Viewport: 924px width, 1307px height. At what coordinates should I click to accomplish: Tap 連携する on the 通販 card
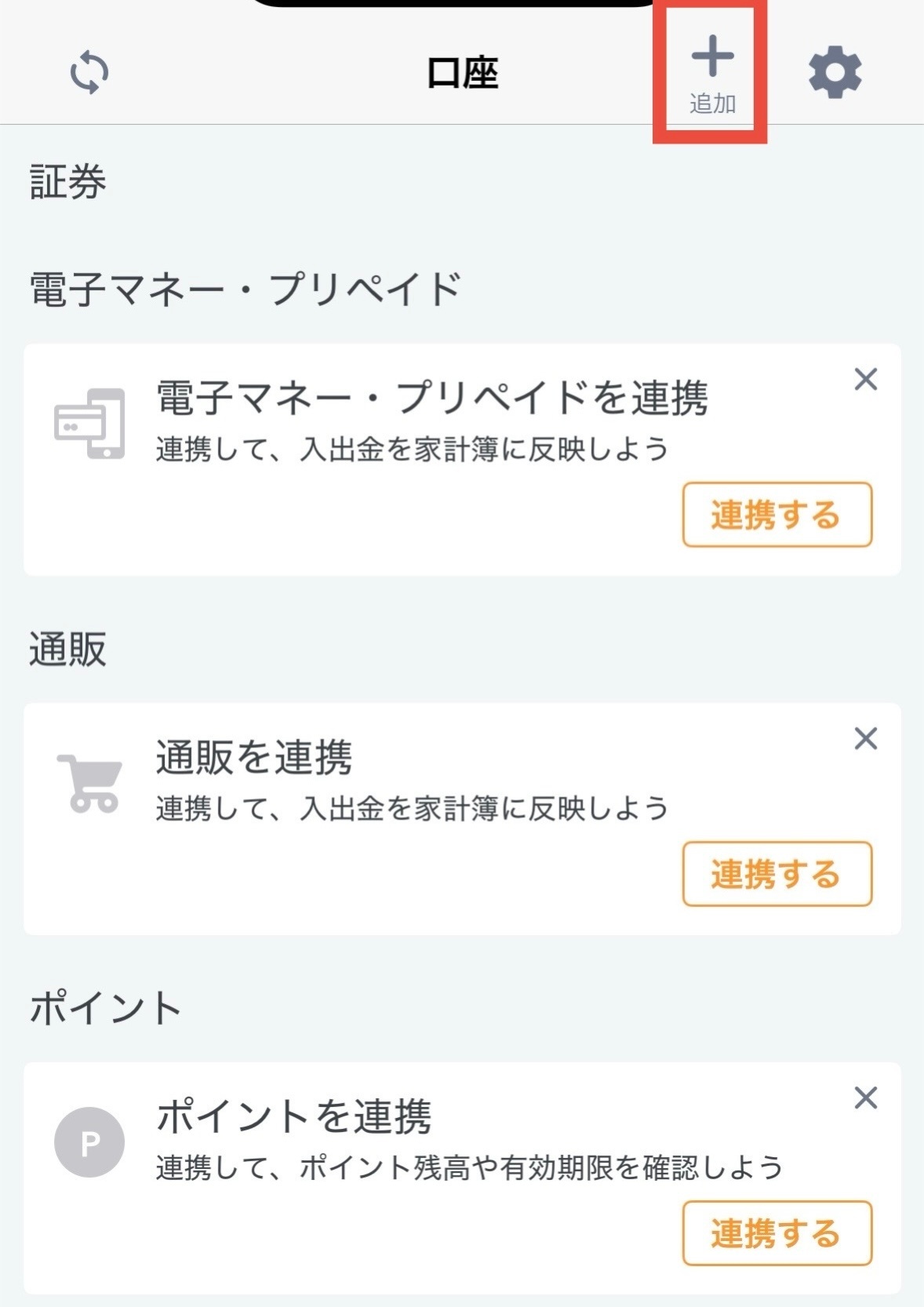[777, 874]
